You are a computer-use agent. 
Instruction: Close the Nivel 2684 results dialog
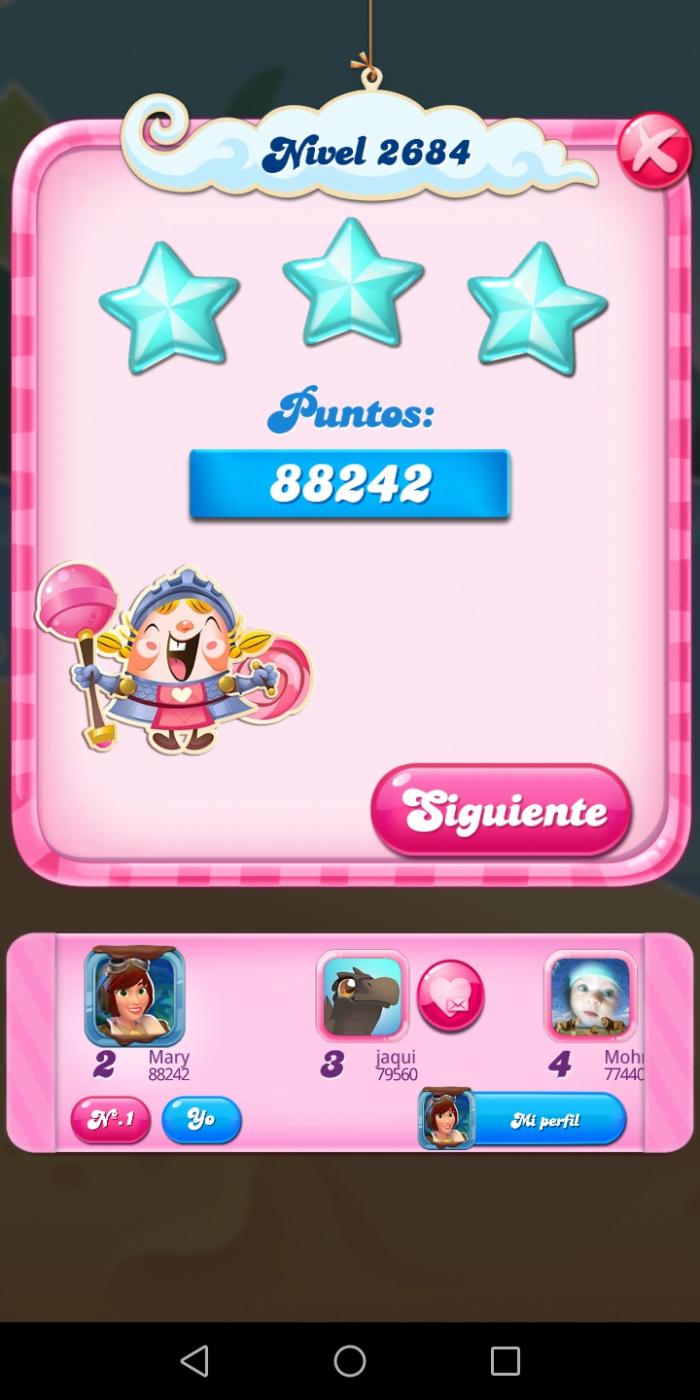click(654, 151)
